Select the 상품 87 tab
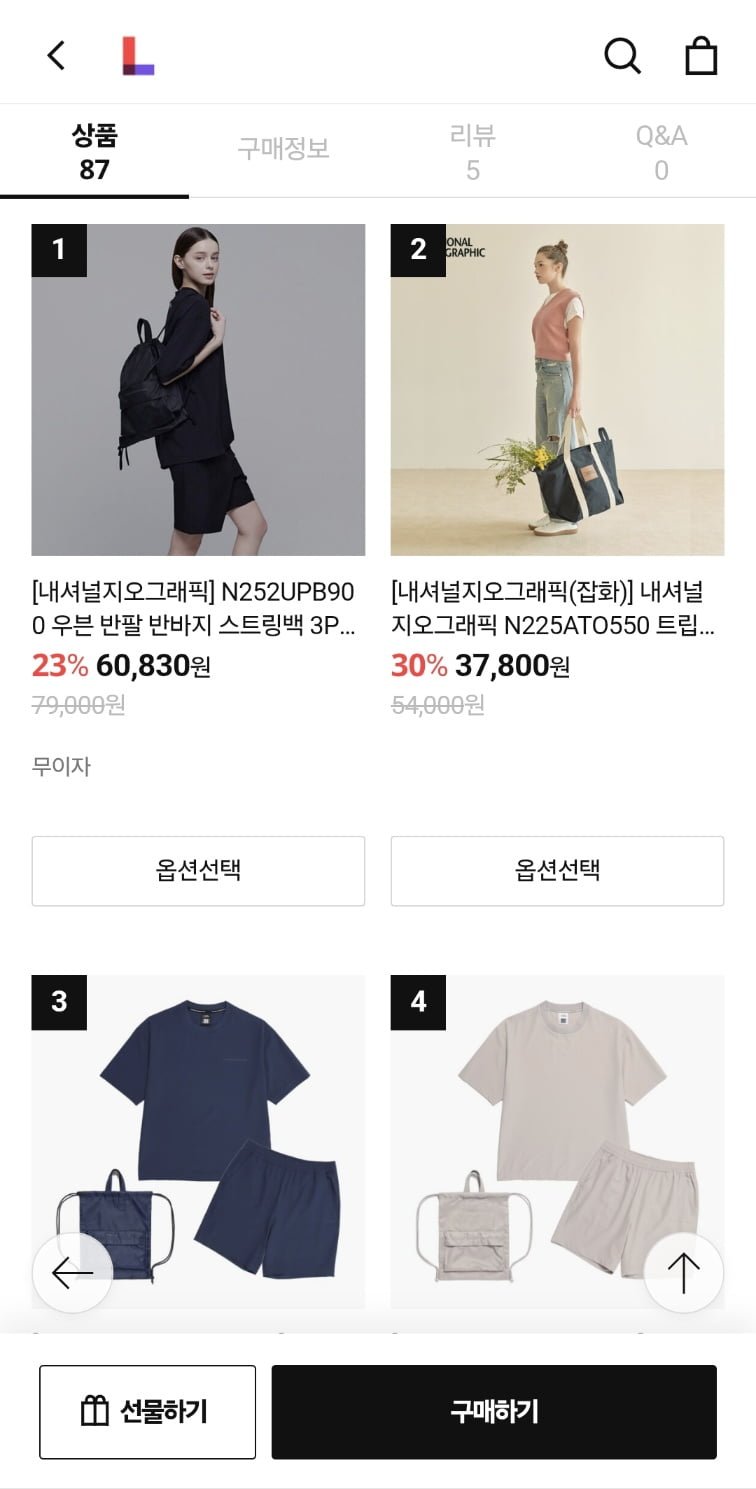Screen dimensions: 756x1489 pyautogui.click(x=94, y=152)
